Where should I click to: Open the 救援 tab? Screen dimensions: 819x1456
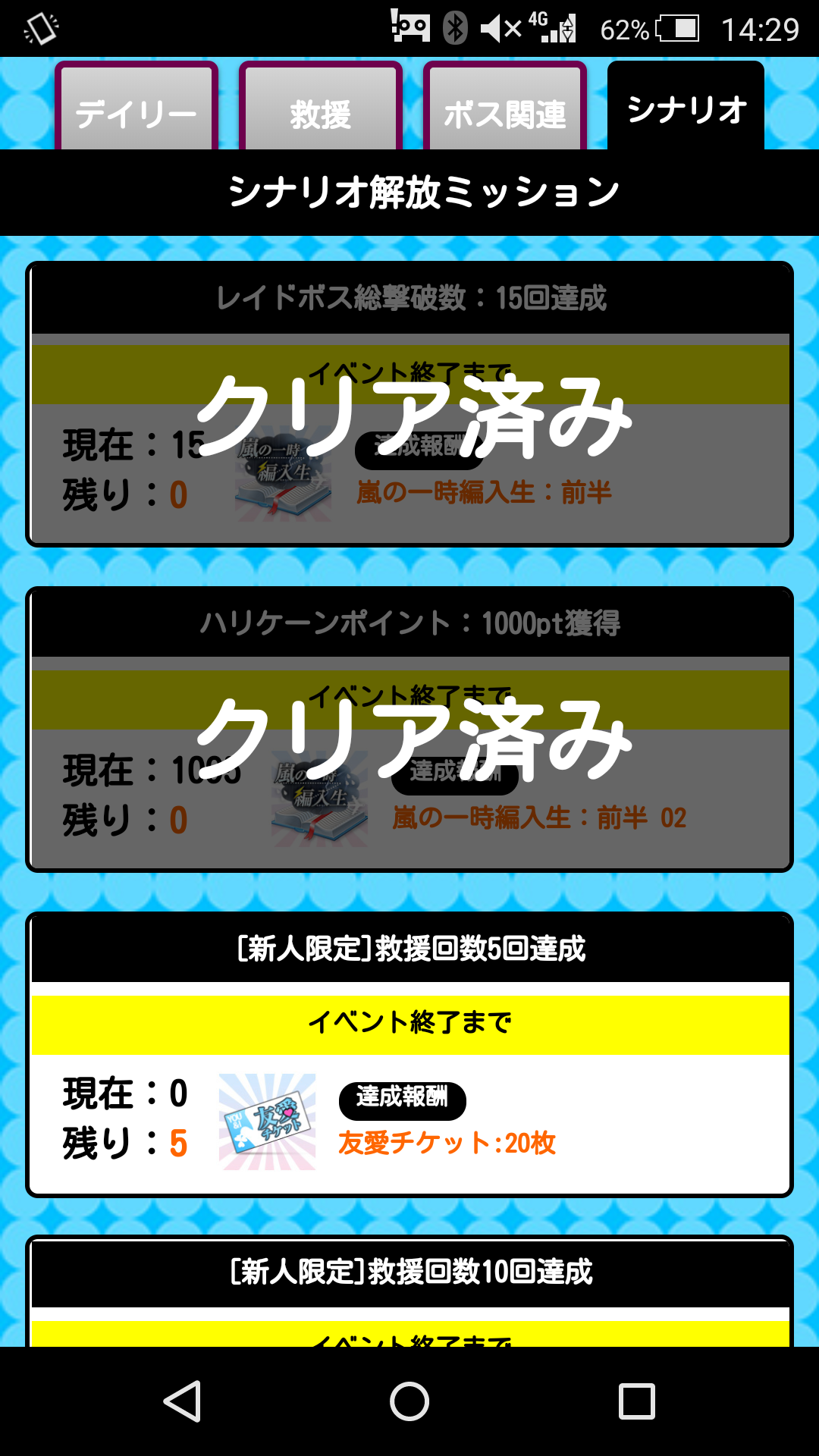(320, 110)
